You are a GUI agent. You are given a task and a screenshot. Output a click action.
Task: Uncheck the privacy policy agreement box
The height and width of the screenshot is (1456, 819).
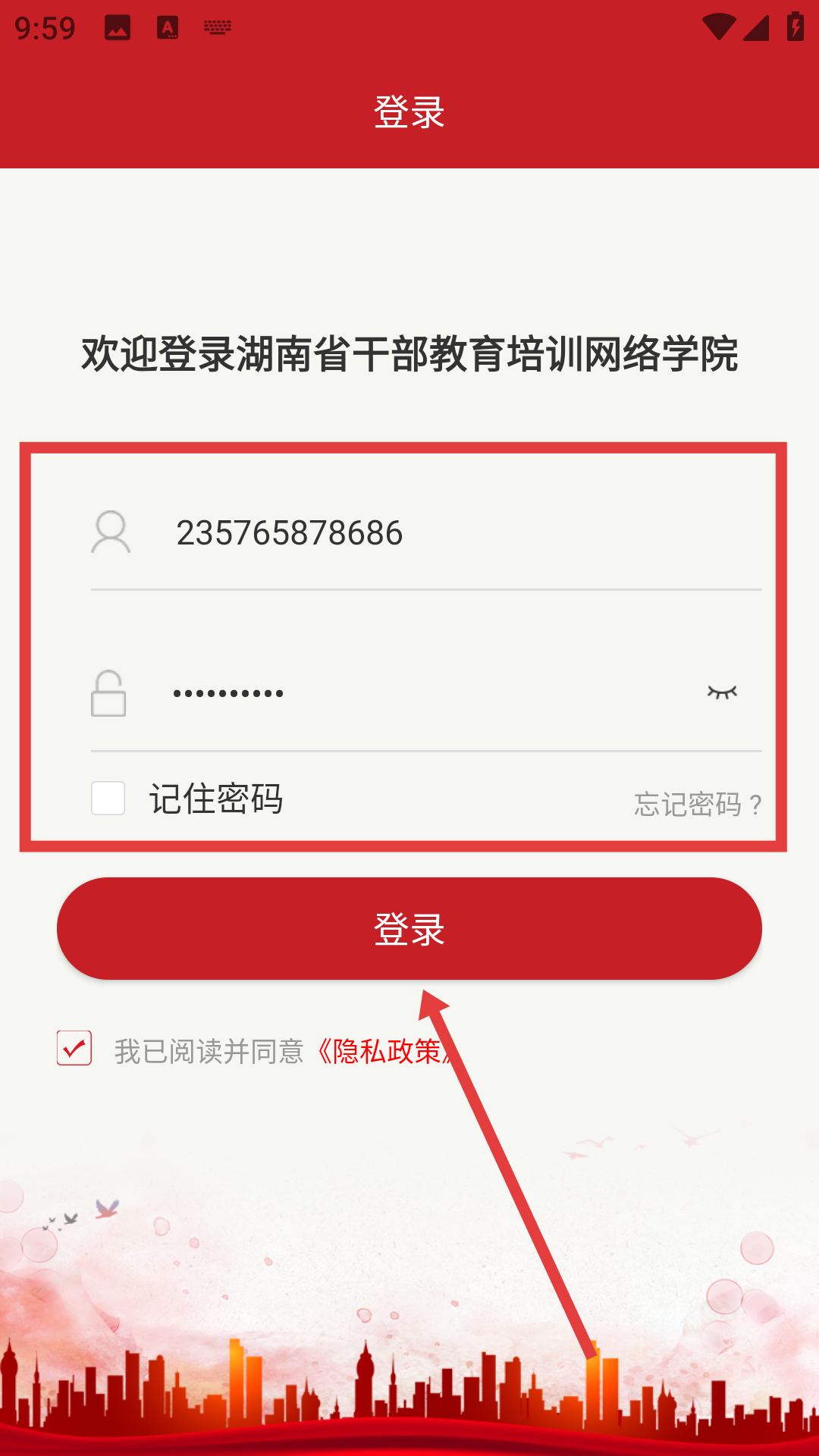[x=74, y=1049]
